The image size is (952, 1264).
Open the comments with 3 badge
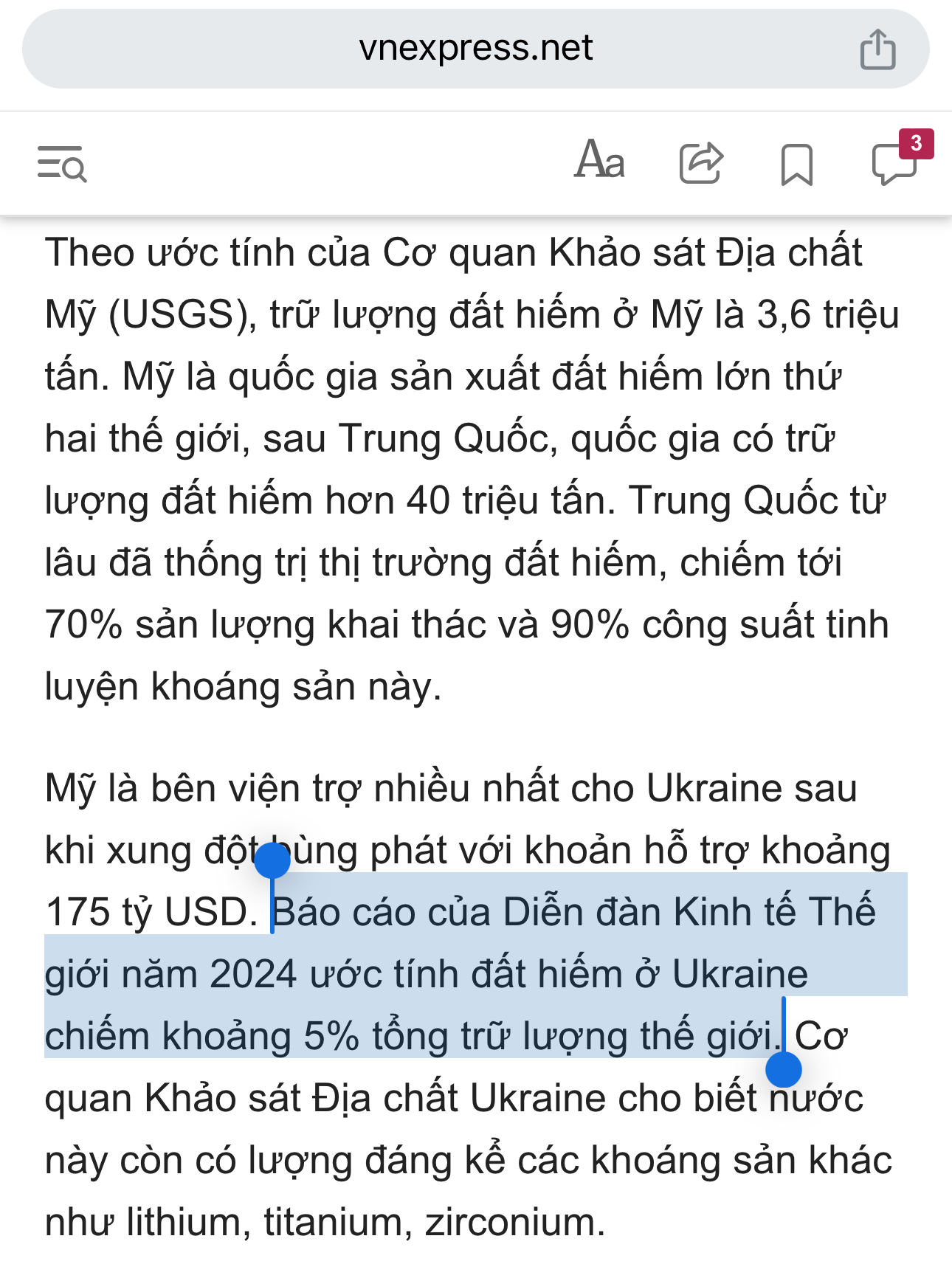click(x=895, y=162)
